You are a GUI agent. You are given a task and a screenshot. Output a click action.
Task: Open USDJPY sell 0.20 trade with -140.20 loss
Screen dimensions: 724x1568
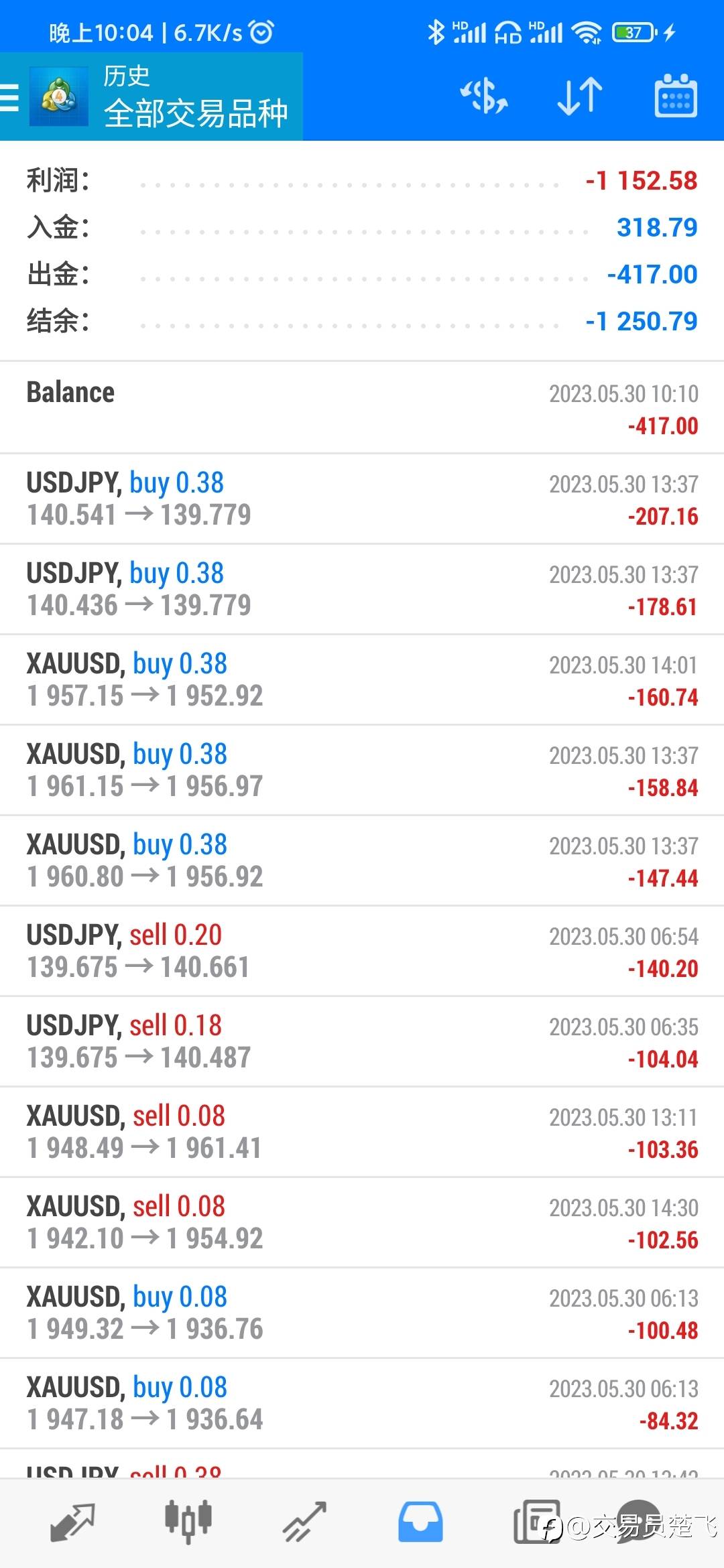click(362, 951)
